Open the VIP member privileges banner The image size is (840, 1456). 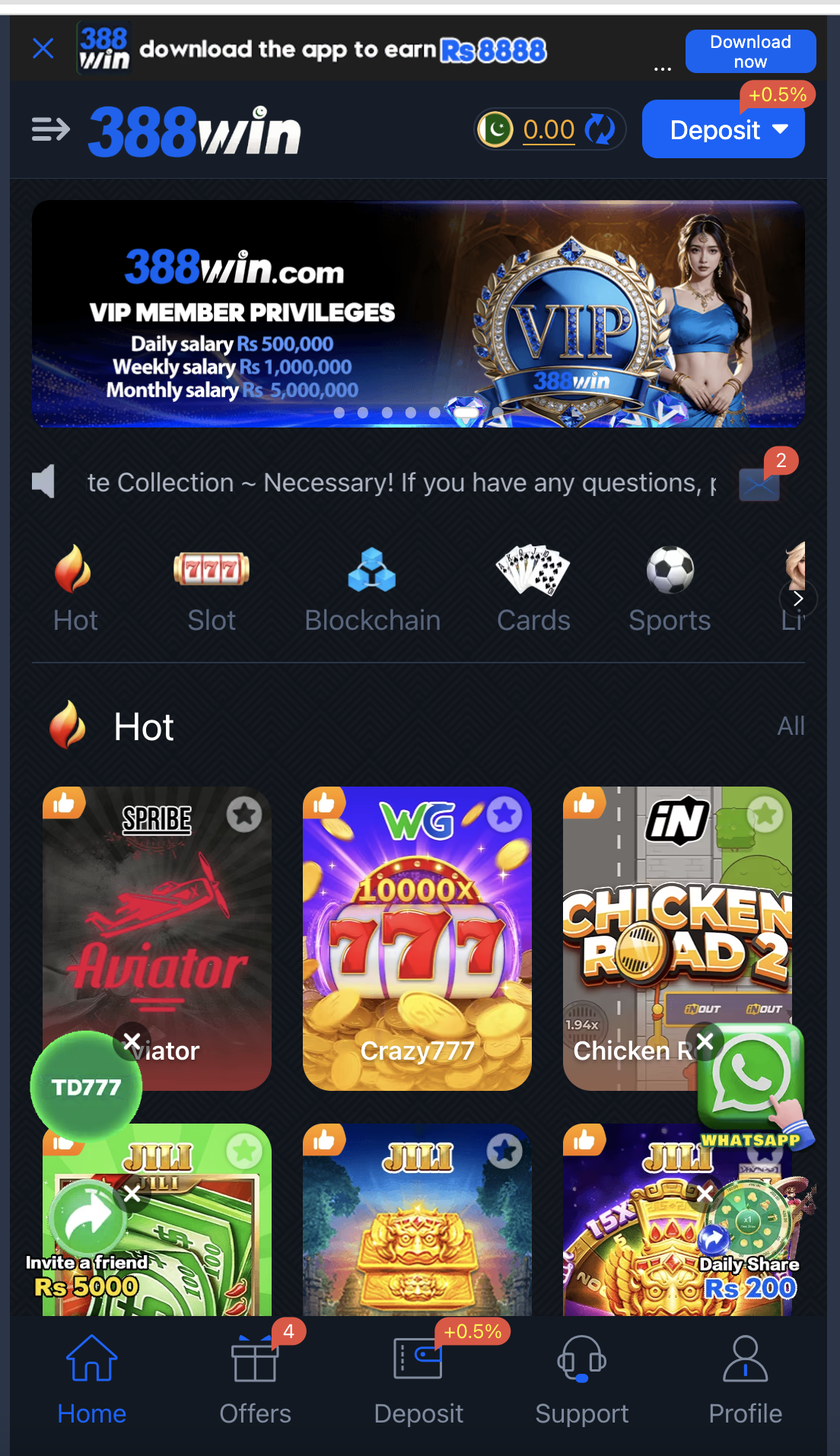(x=418, y=313)
